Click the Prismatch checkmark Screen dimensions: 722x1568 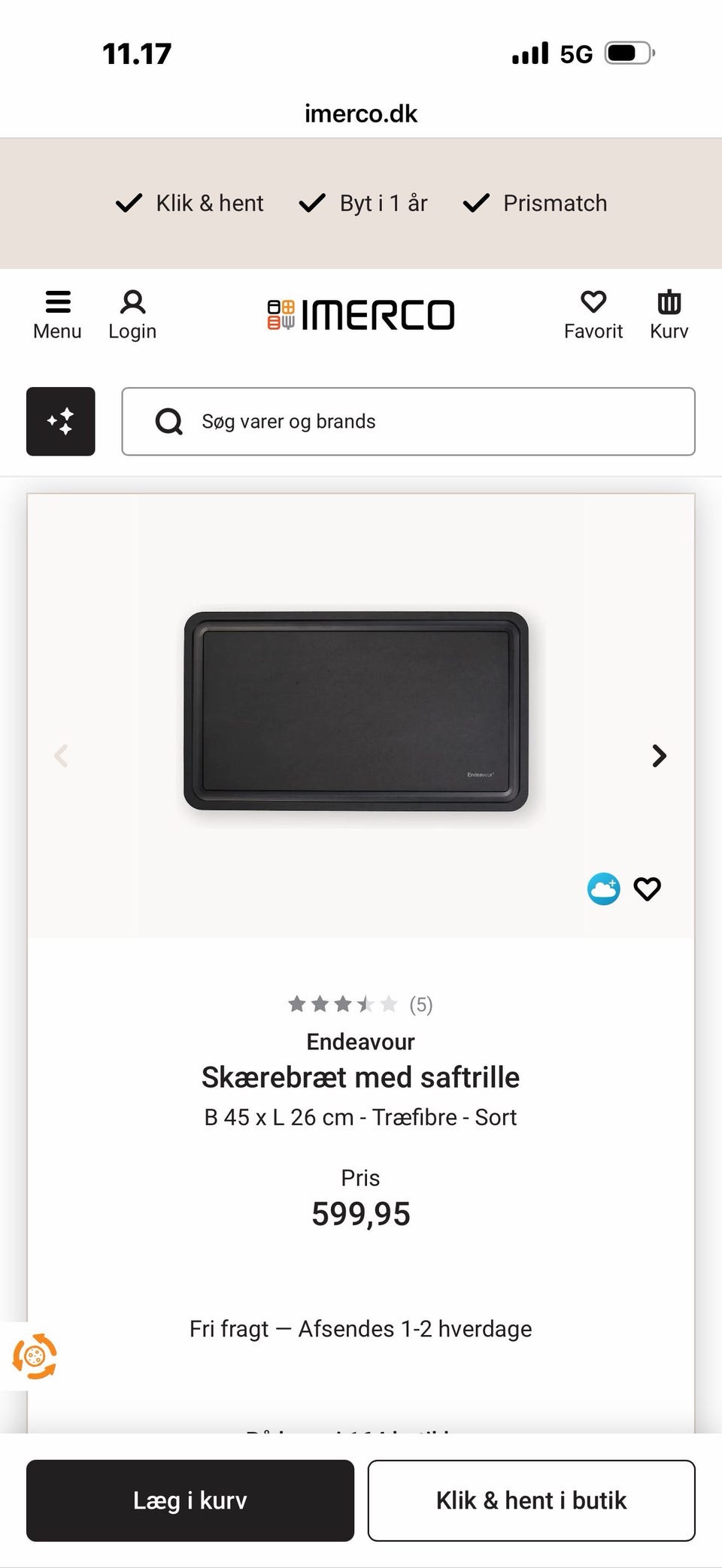pos(477,203)
